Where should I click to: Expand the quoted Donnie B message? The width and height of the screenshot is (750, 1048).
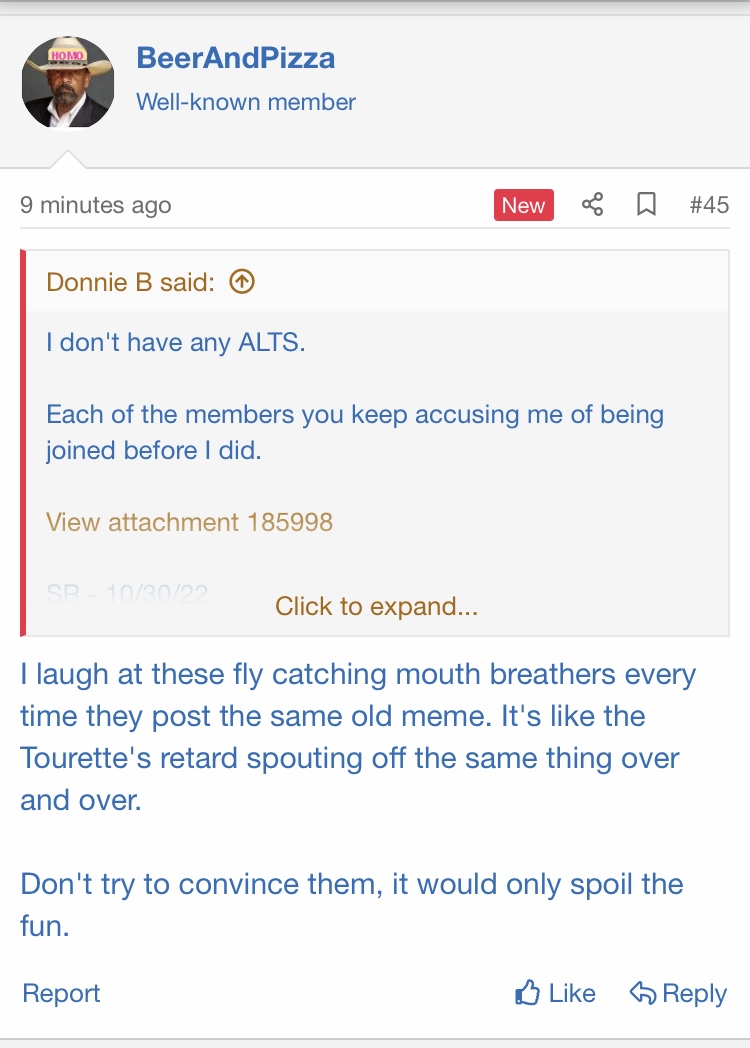(x=376, y=606)
